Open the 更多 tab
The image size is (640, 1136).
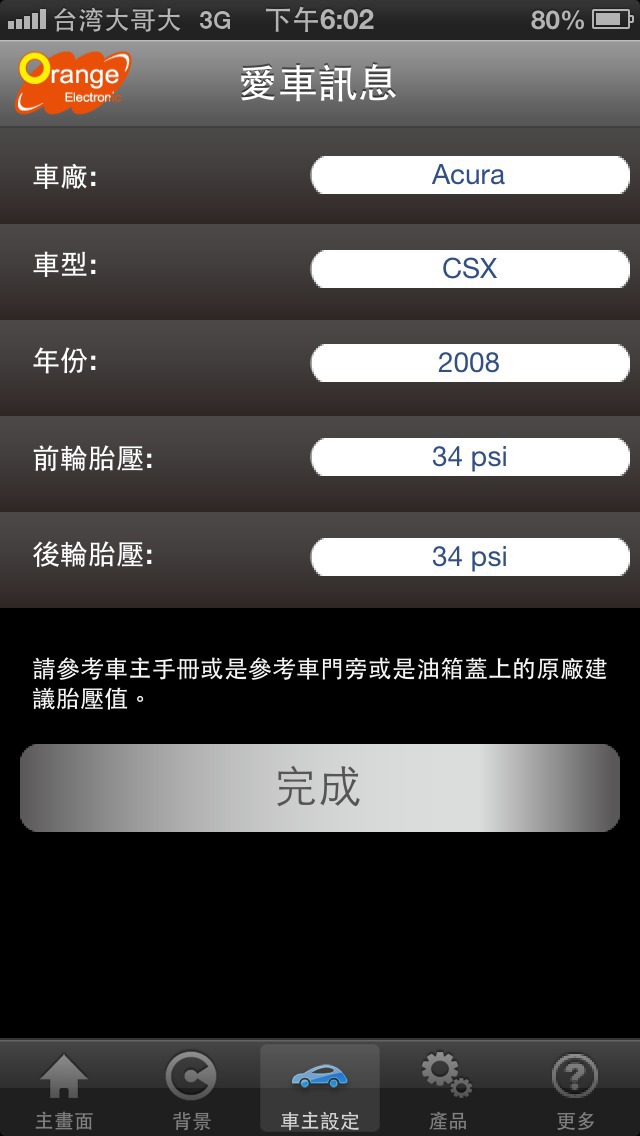point(575,1090)
